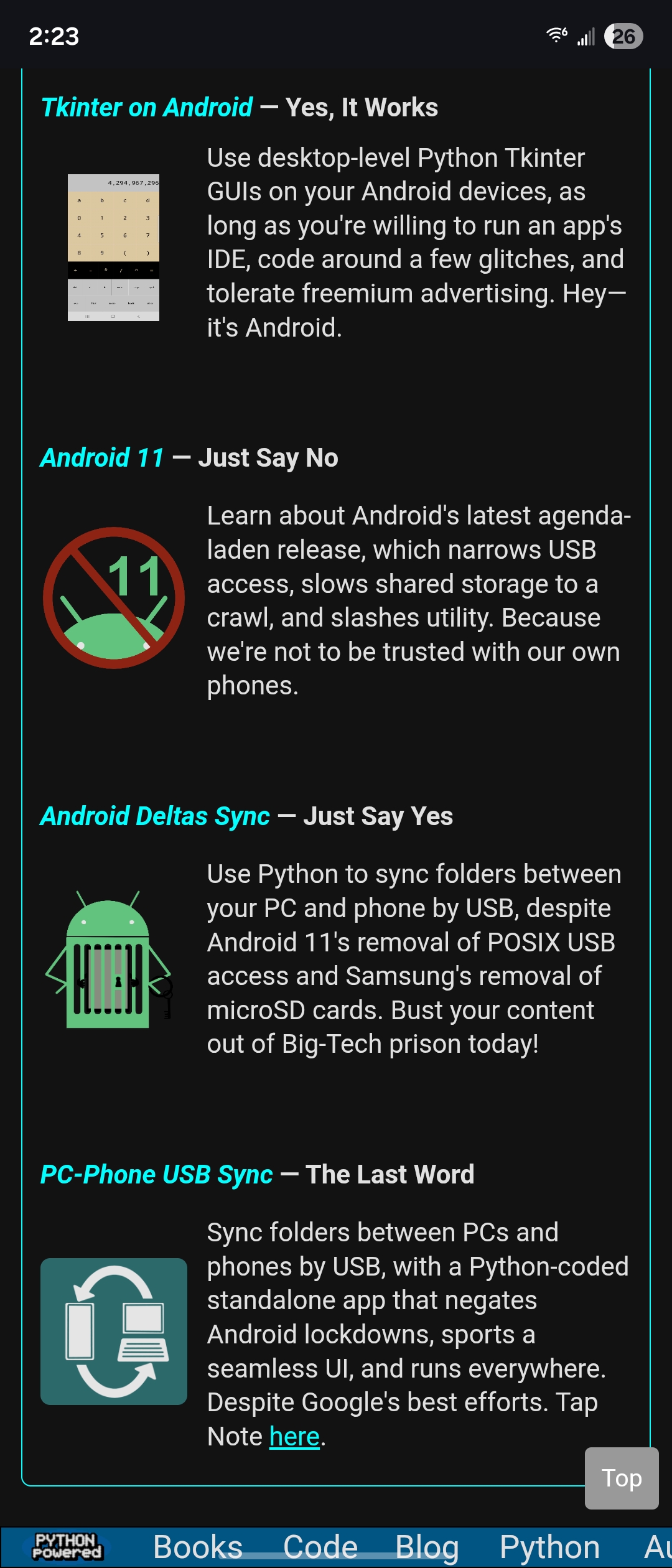Tap the Python Powered badge
672x1568 pixels.
(67, 1546)
